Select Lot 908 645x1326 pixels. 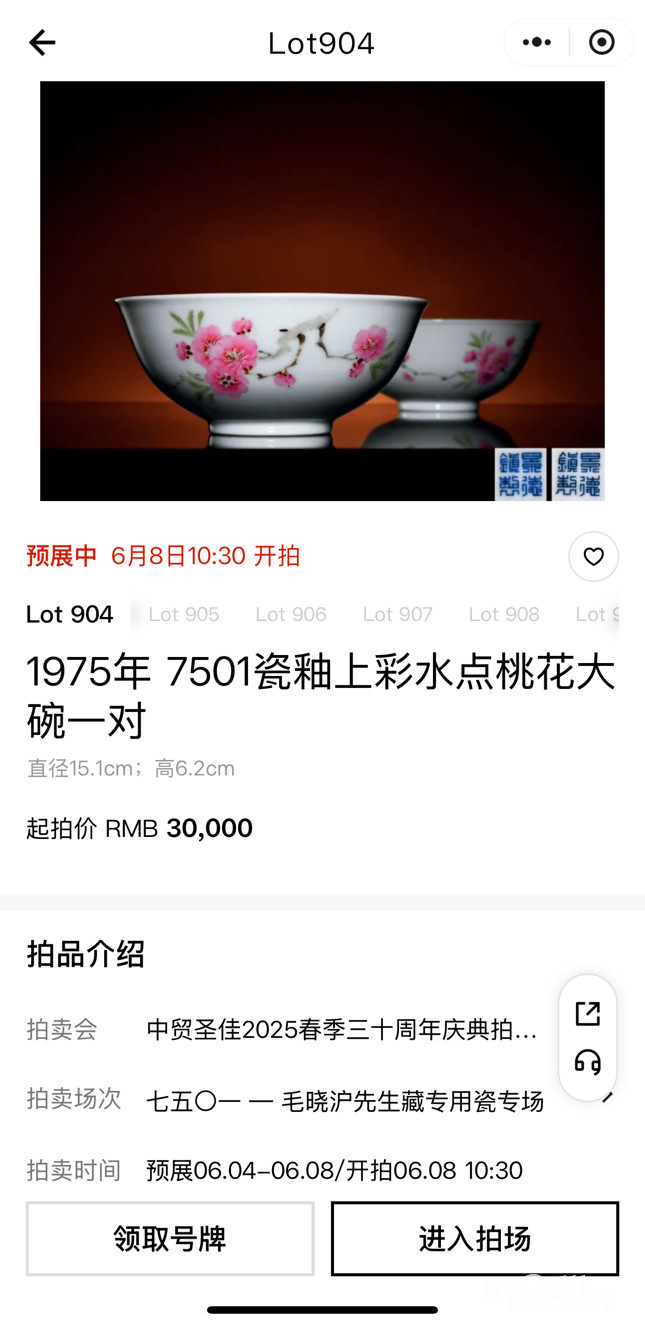pos(504,614)
